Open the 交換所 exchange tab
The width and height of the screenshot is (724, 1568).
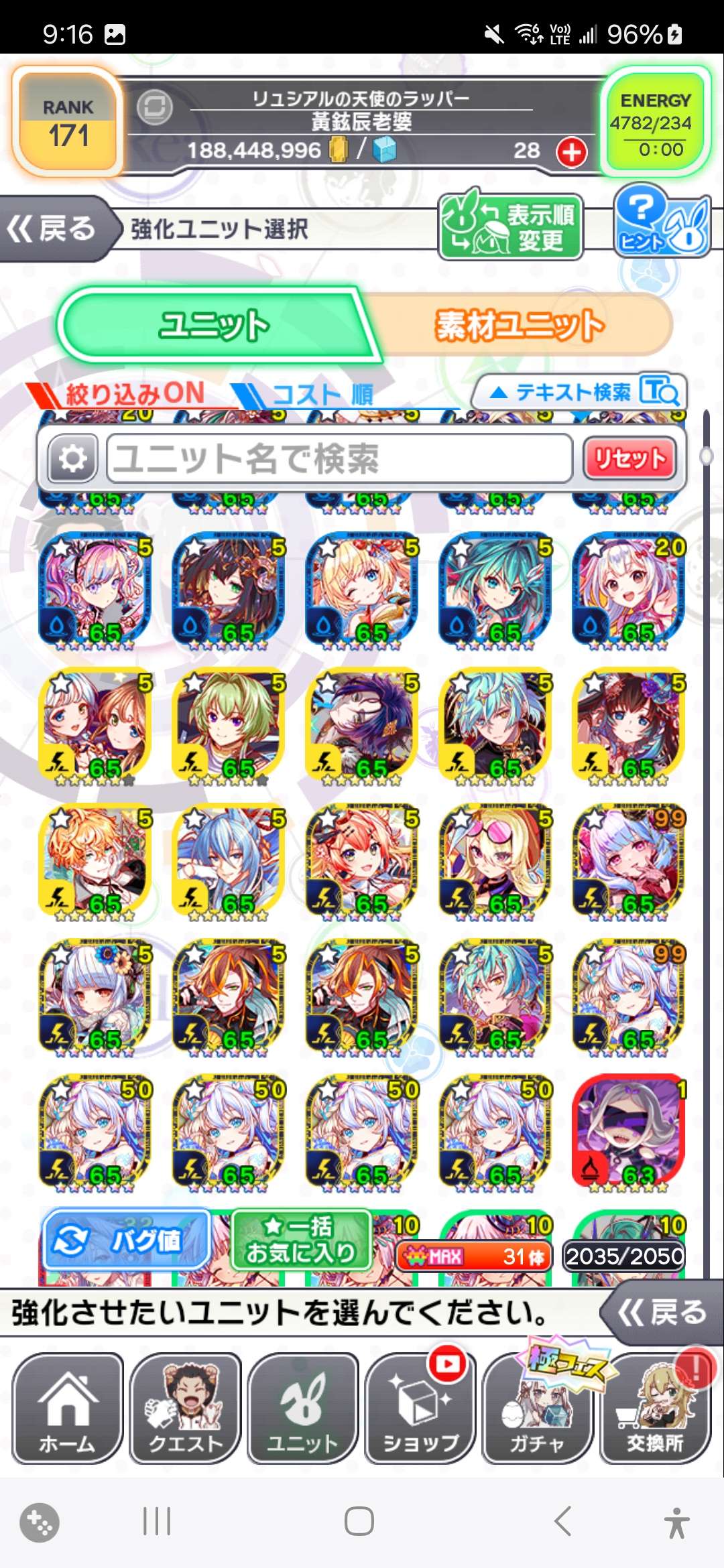click(x=655, y=1409)
